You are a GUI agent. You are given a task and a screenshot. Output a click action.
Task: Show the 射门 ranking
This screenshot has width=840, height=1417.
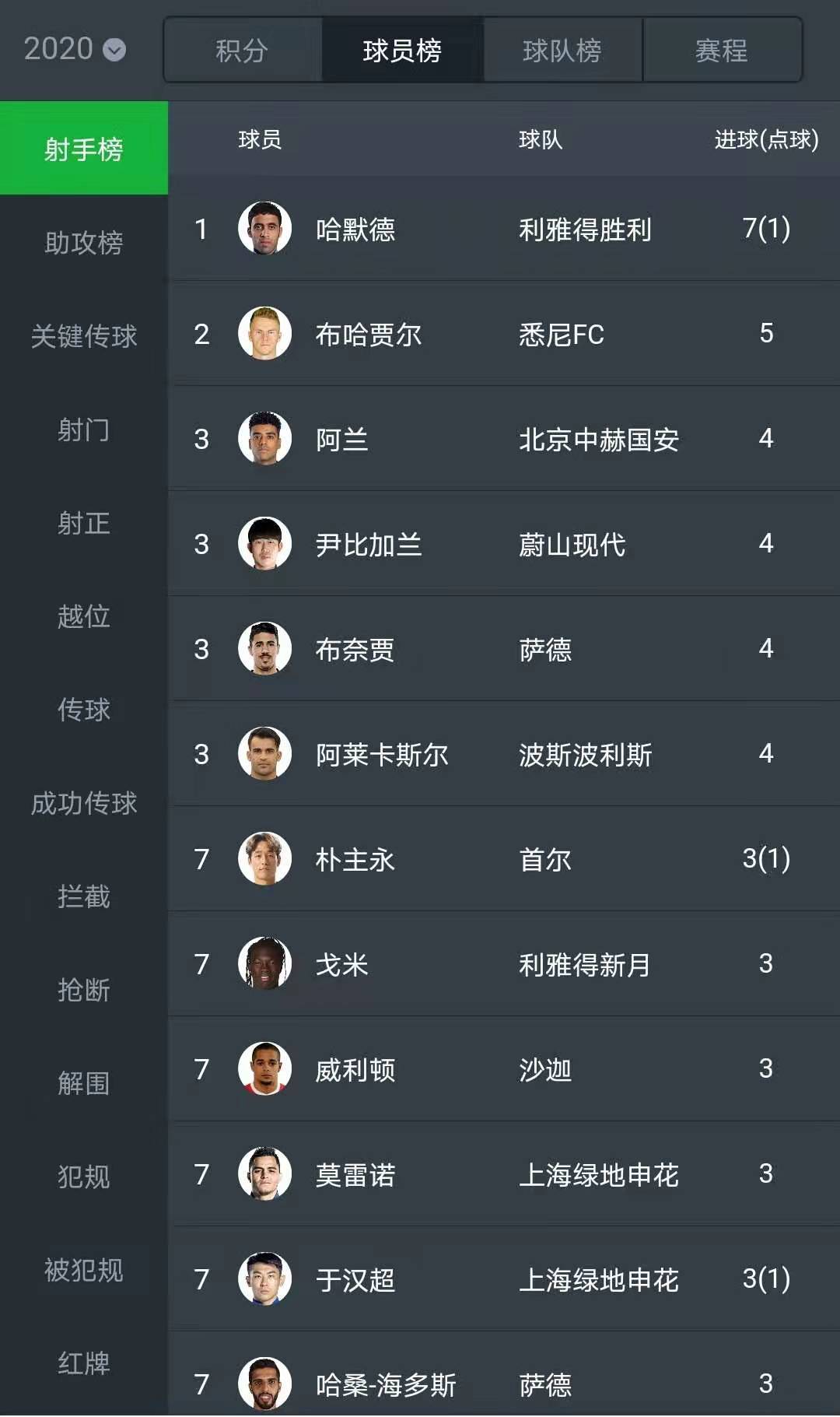pyautogui.click(x=84, y=429)
